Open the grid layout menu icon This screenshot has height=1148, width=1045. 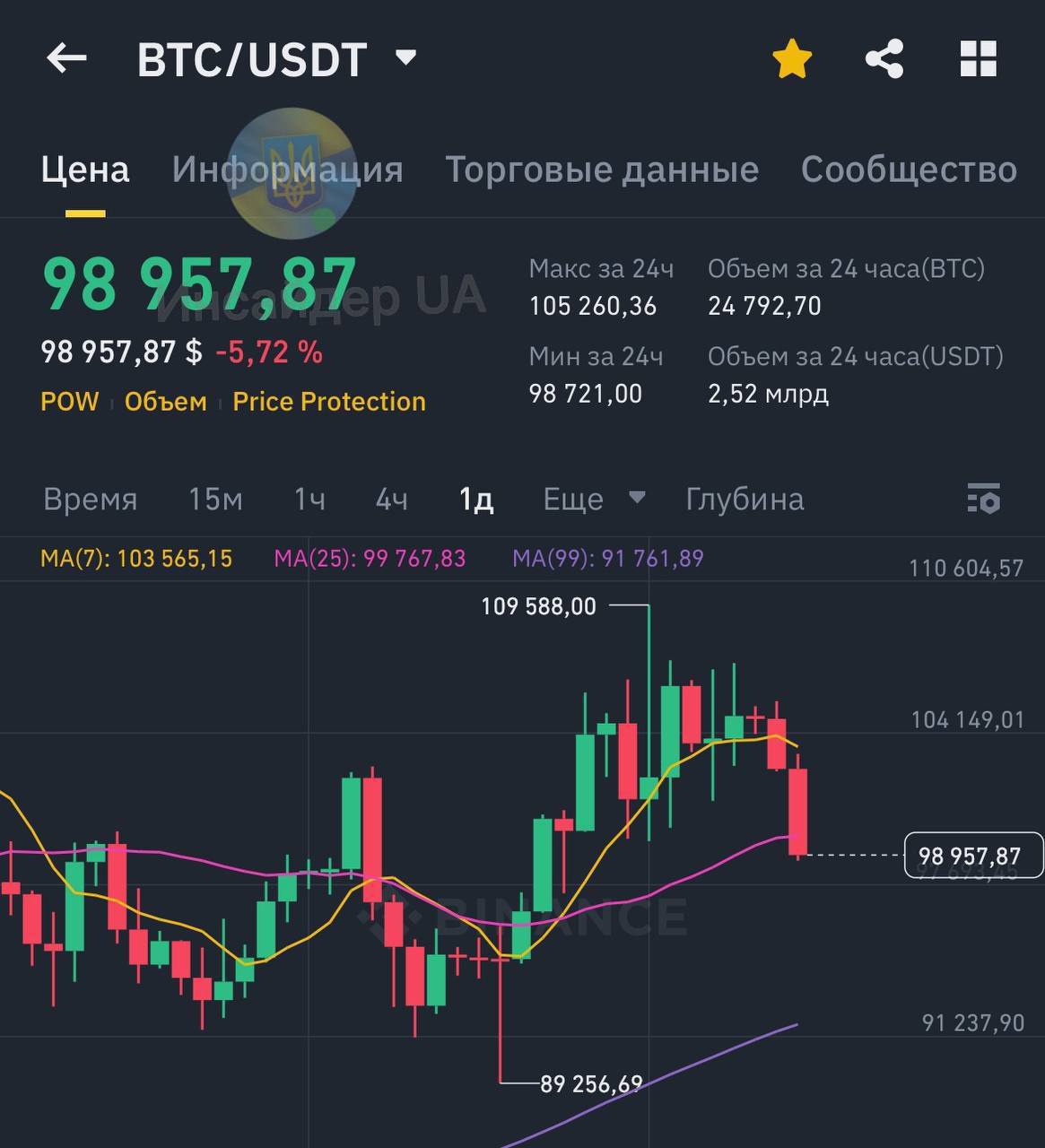(x=978, y=60)
